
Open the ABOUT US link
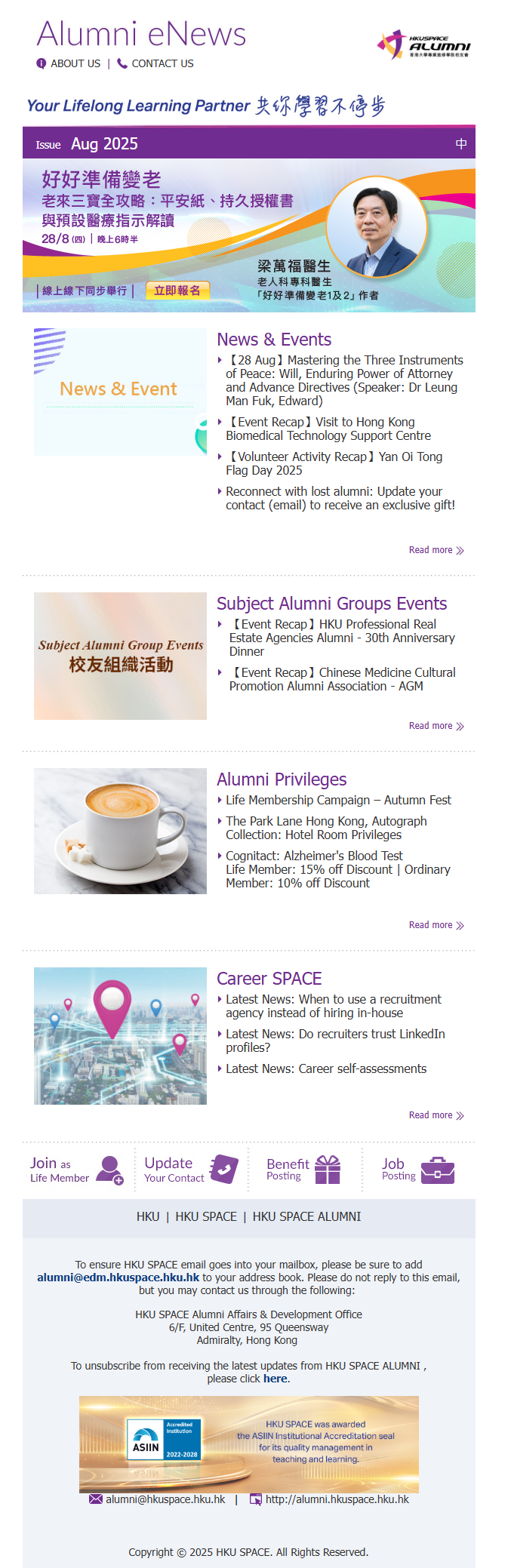click(x=75, y=64)
